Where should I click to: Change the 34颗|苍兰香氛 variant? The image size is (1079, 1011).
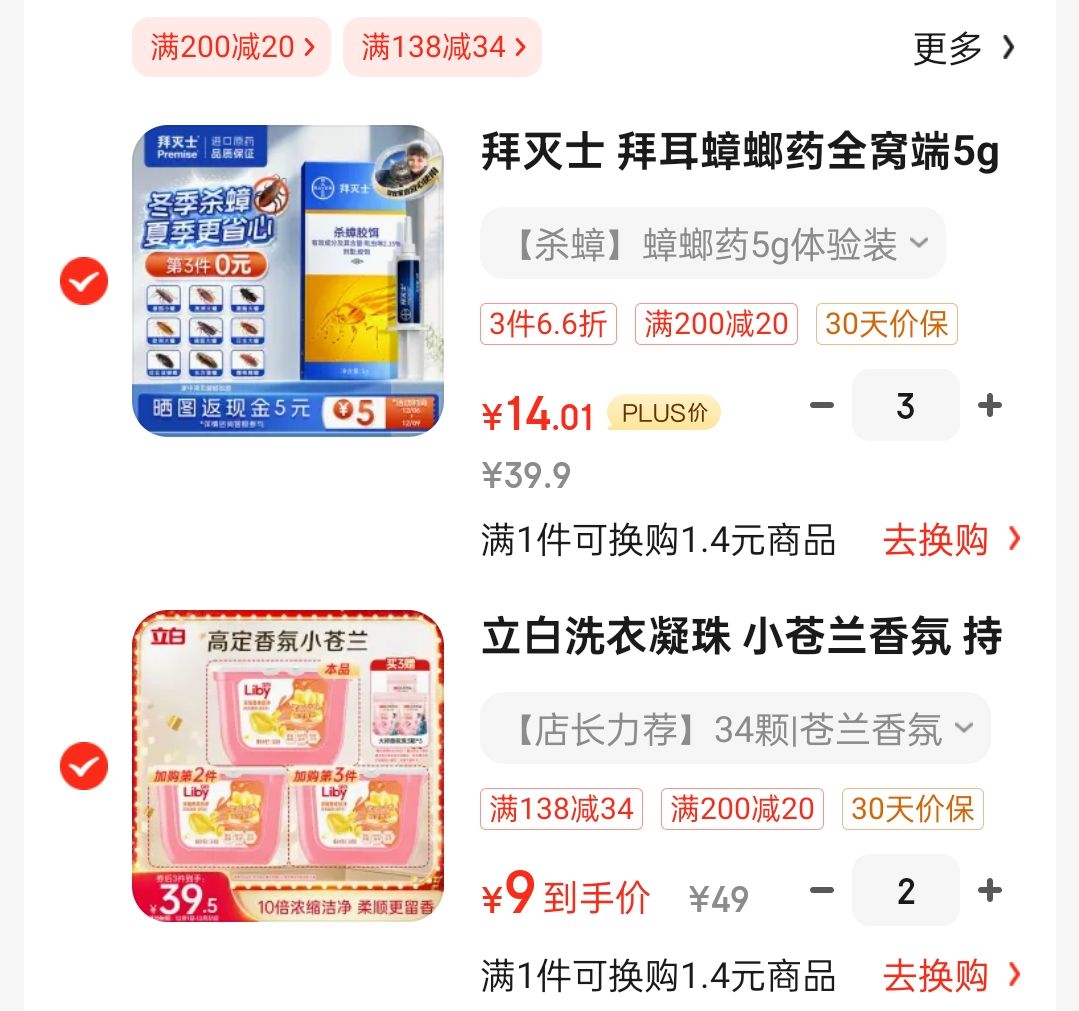[x=735, y=729]
